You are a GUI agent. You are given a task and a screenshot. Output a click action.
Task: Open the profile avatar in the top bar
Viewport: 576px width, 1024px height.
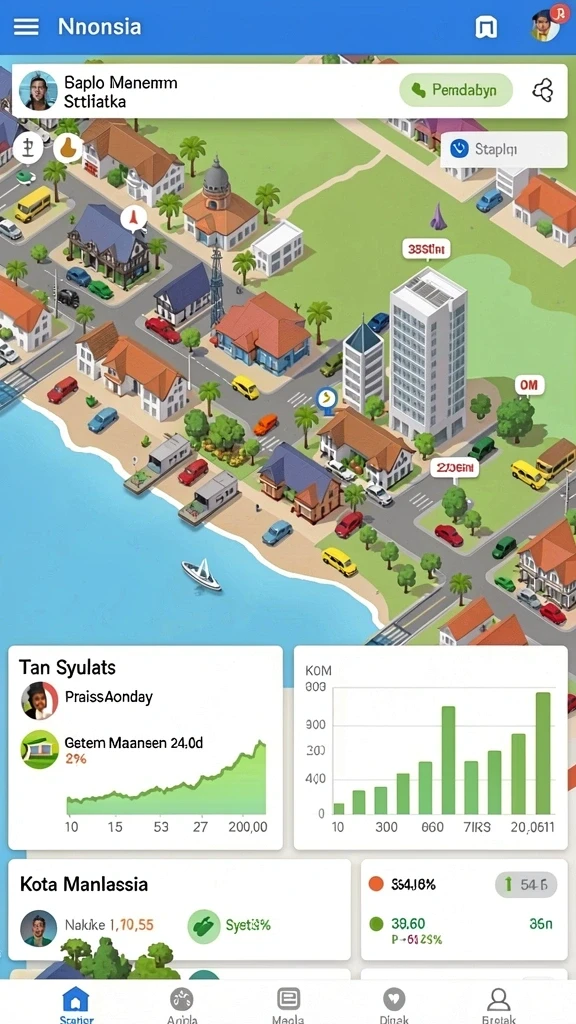(x=545, y=25)
